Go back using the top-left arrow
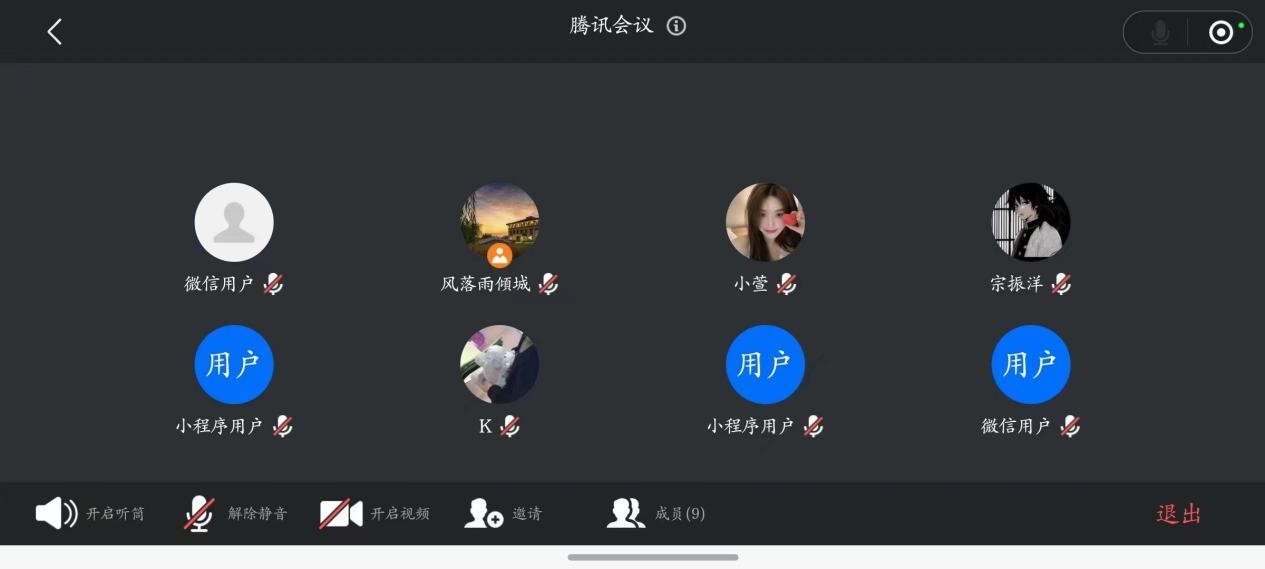This screenshot has width=1265, height=569. click(x=55, y=32)
